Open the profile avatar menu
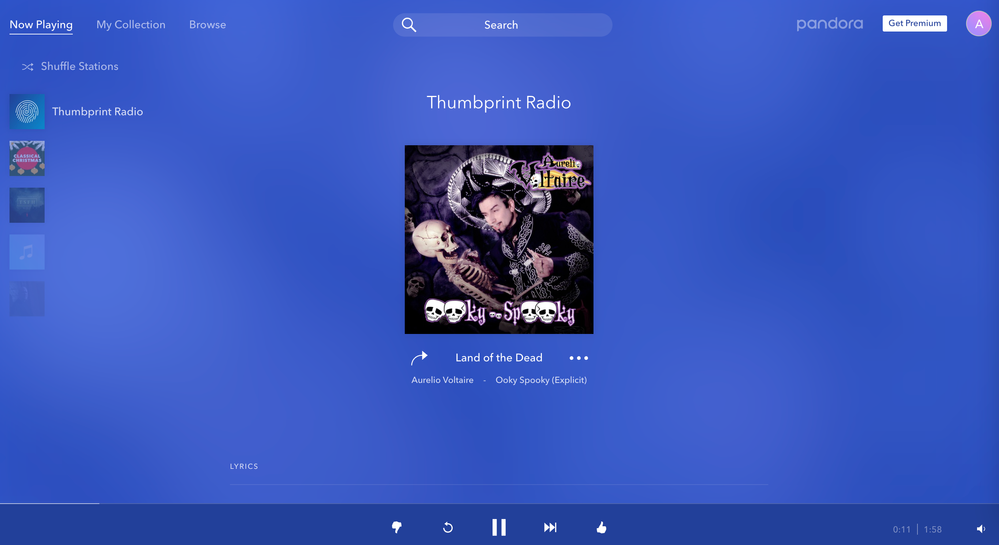Screen dimensions: 999x545 (978, 24)
